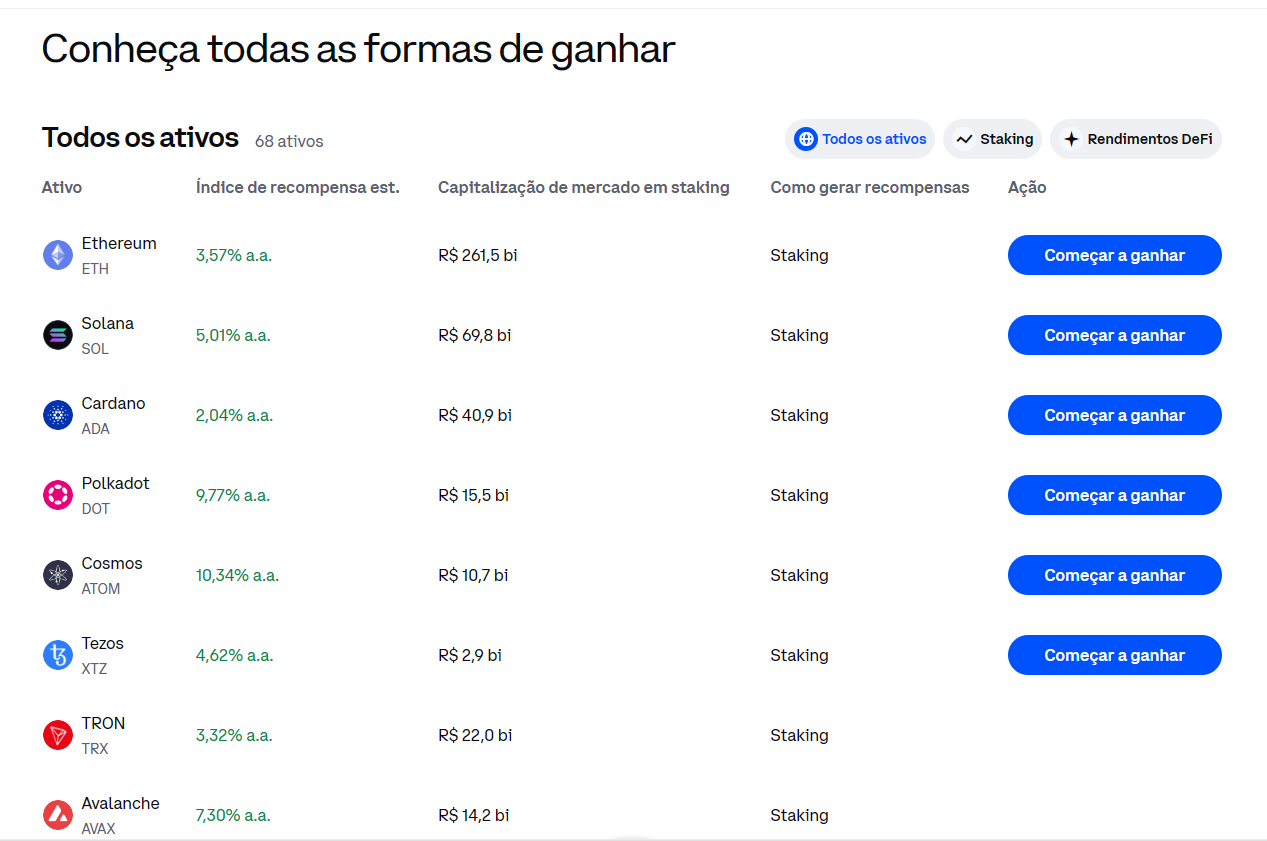
Task: Tap Começar a ganhar for Cardano
Action: pyautogui.click(x=1114, y=415)
